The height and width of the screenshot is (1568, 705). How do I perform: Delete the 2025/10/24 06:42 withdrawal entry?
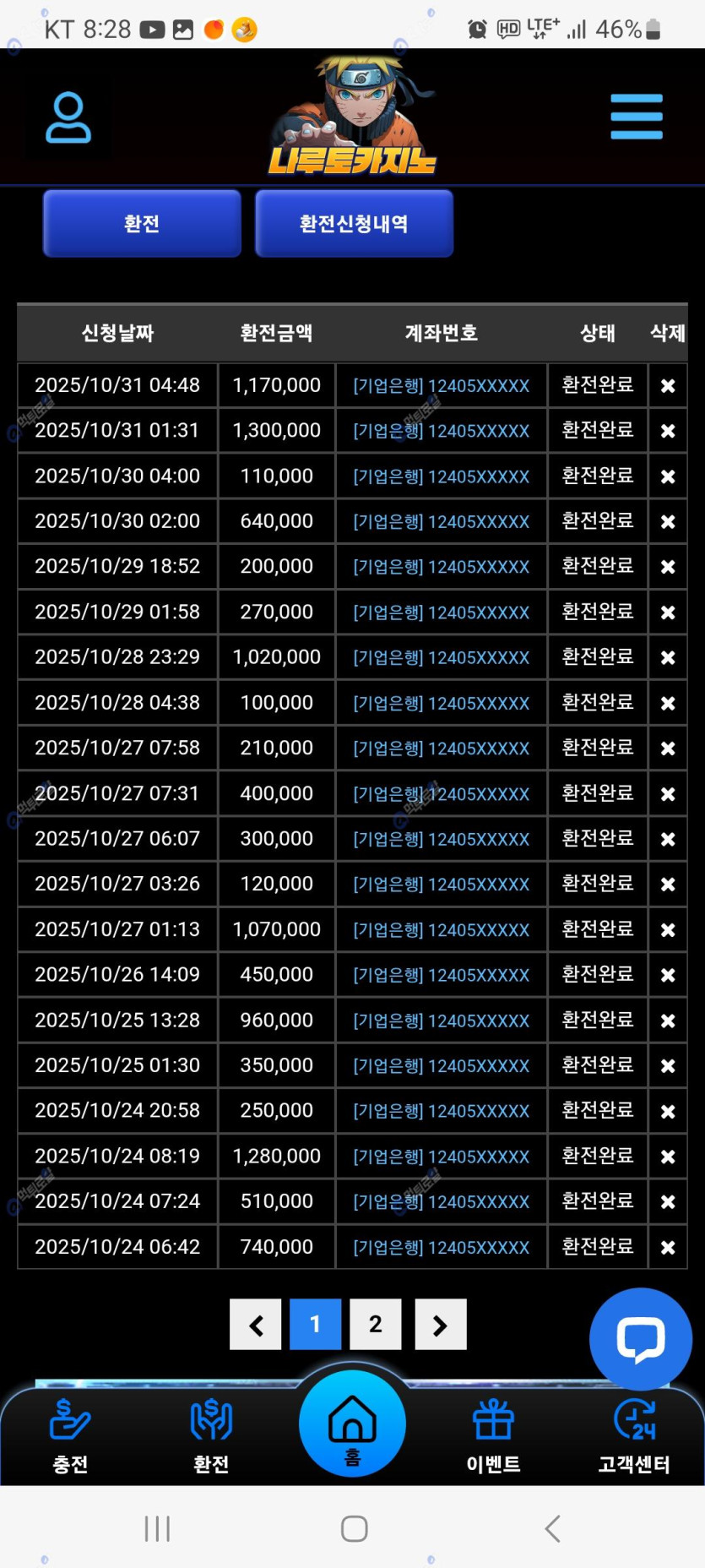point(667,1247)
